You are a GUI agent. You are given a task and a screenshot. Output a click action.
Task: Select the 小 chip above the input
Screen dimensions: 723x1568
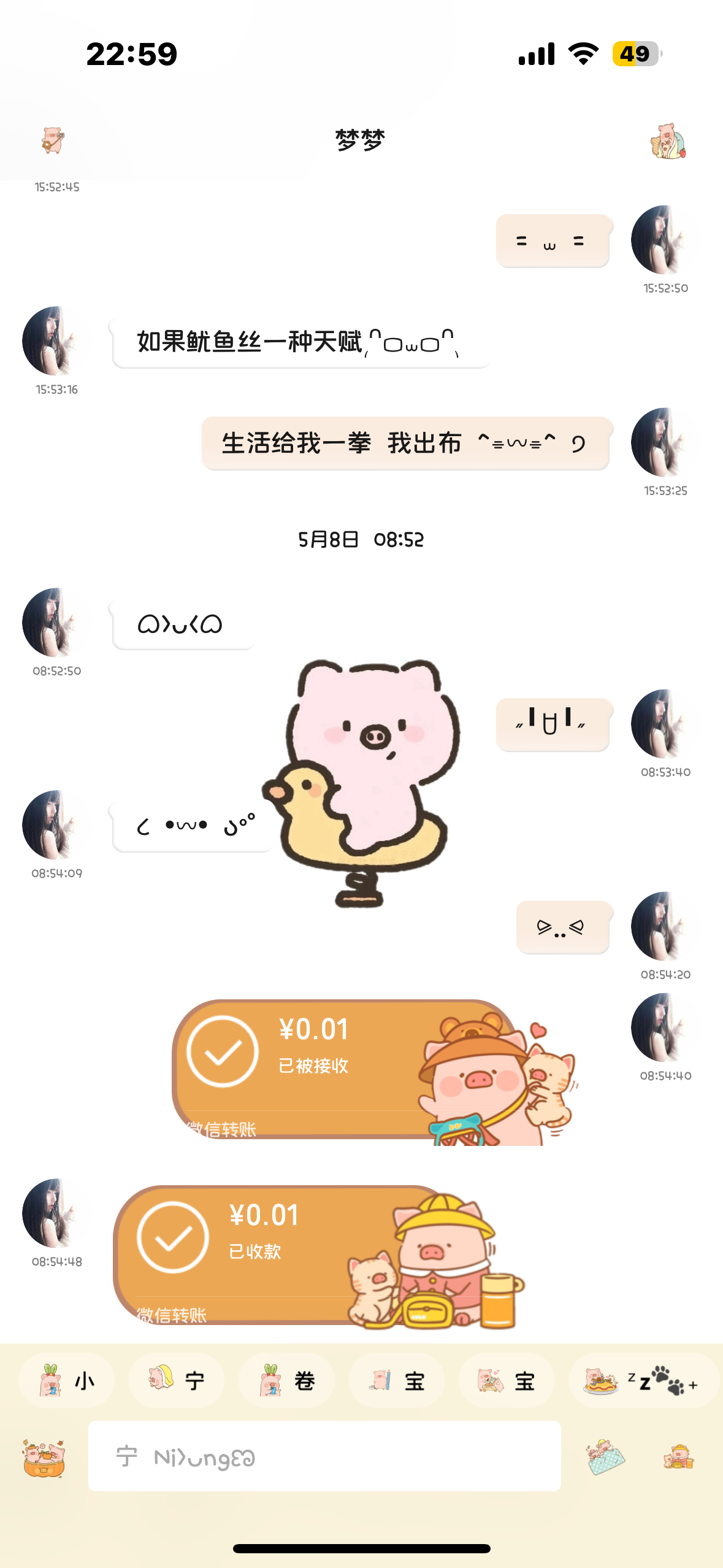click(x=67, y=1381)
